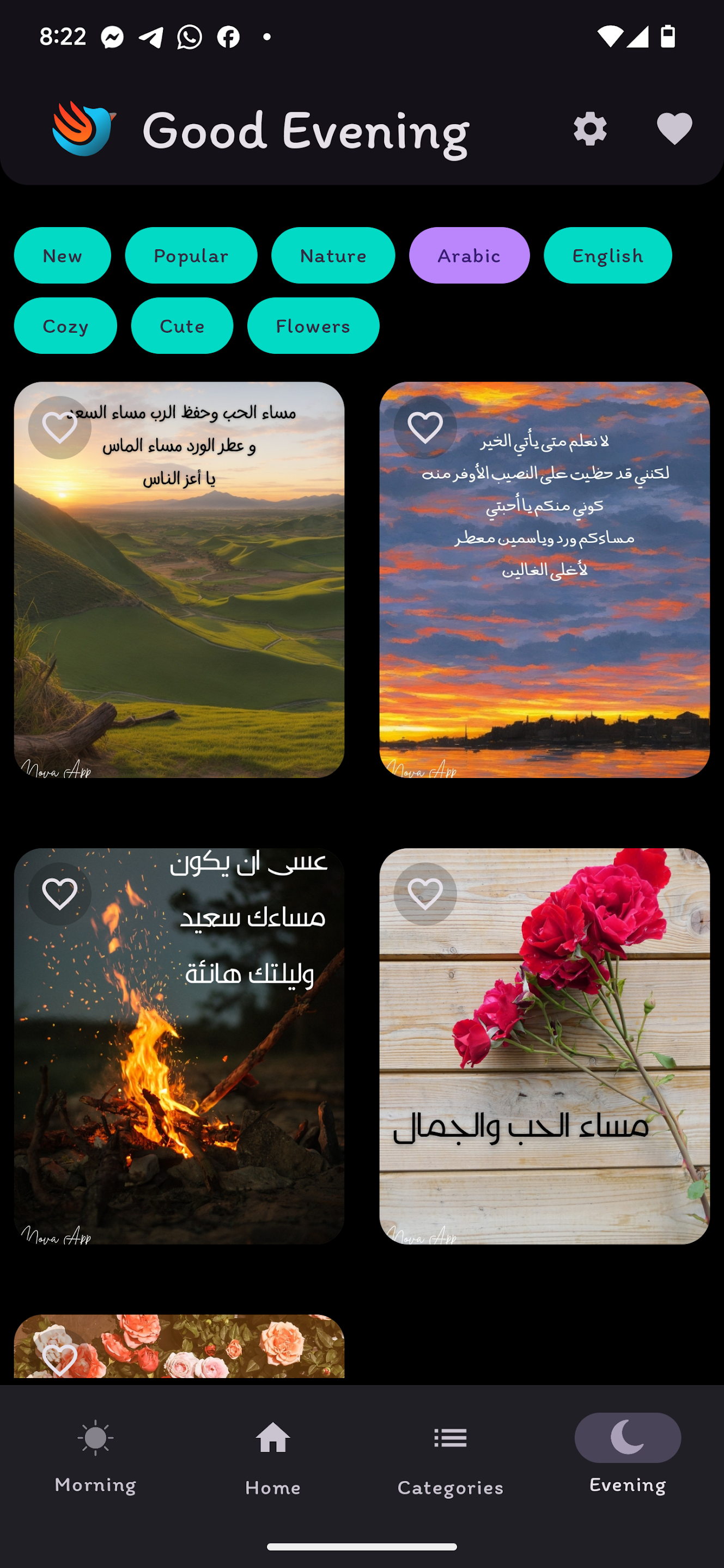Select the Flowers filter chip
The width and height of the screenshot is (724, 1568).
312,326
